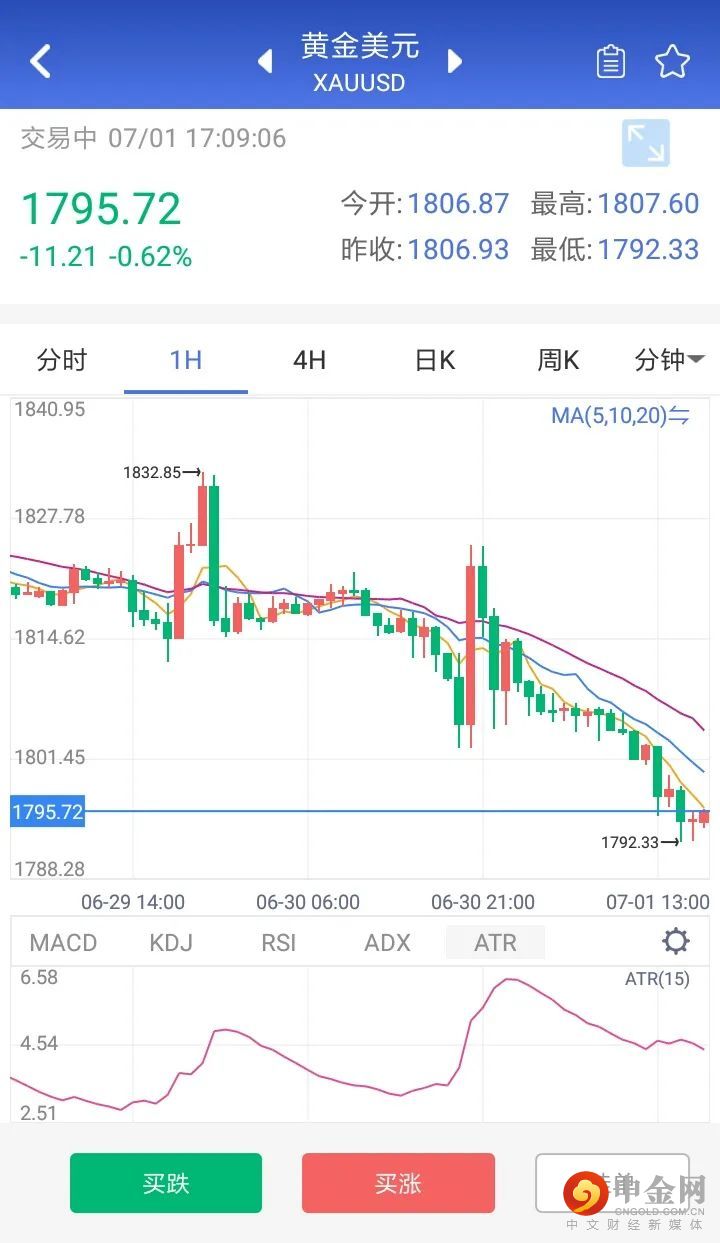The image size is (720, 1243).
Task: Tap the green 买跌 sell button
Action: 166,1183
